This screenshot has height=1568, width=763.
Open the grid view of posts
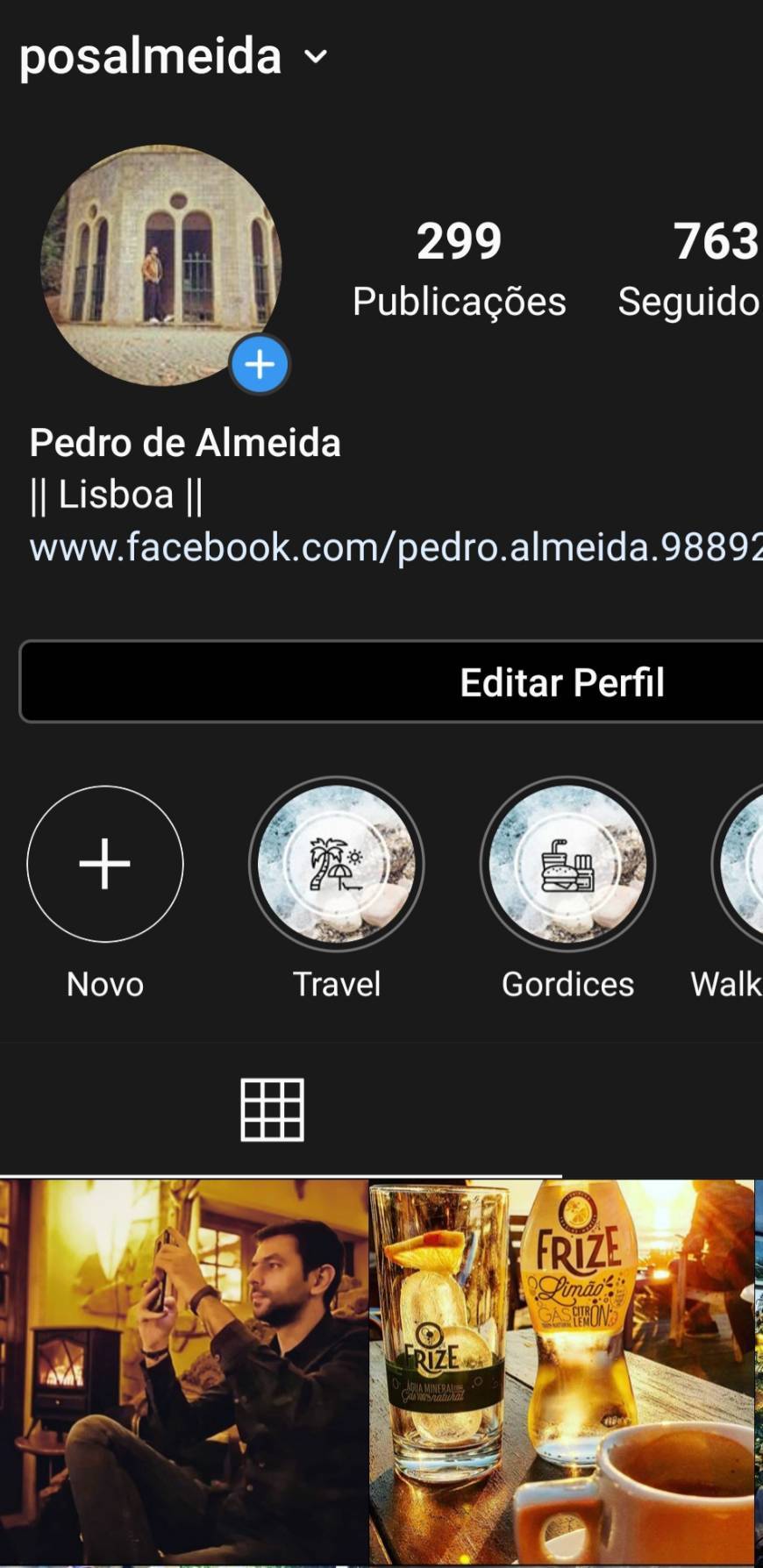click(x=271, y=1109)
